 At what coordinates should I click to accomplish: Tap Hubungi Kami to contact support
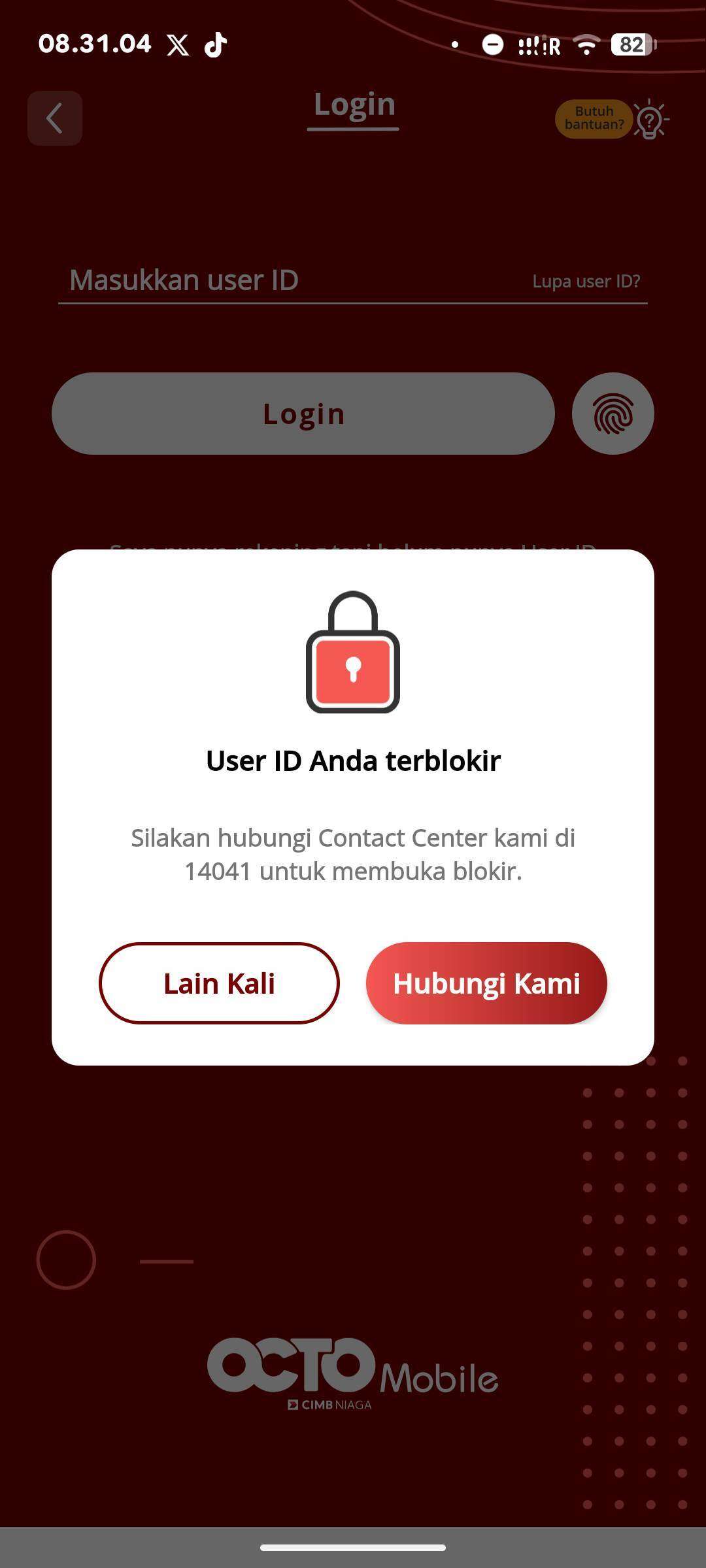[x=486, y=983]
